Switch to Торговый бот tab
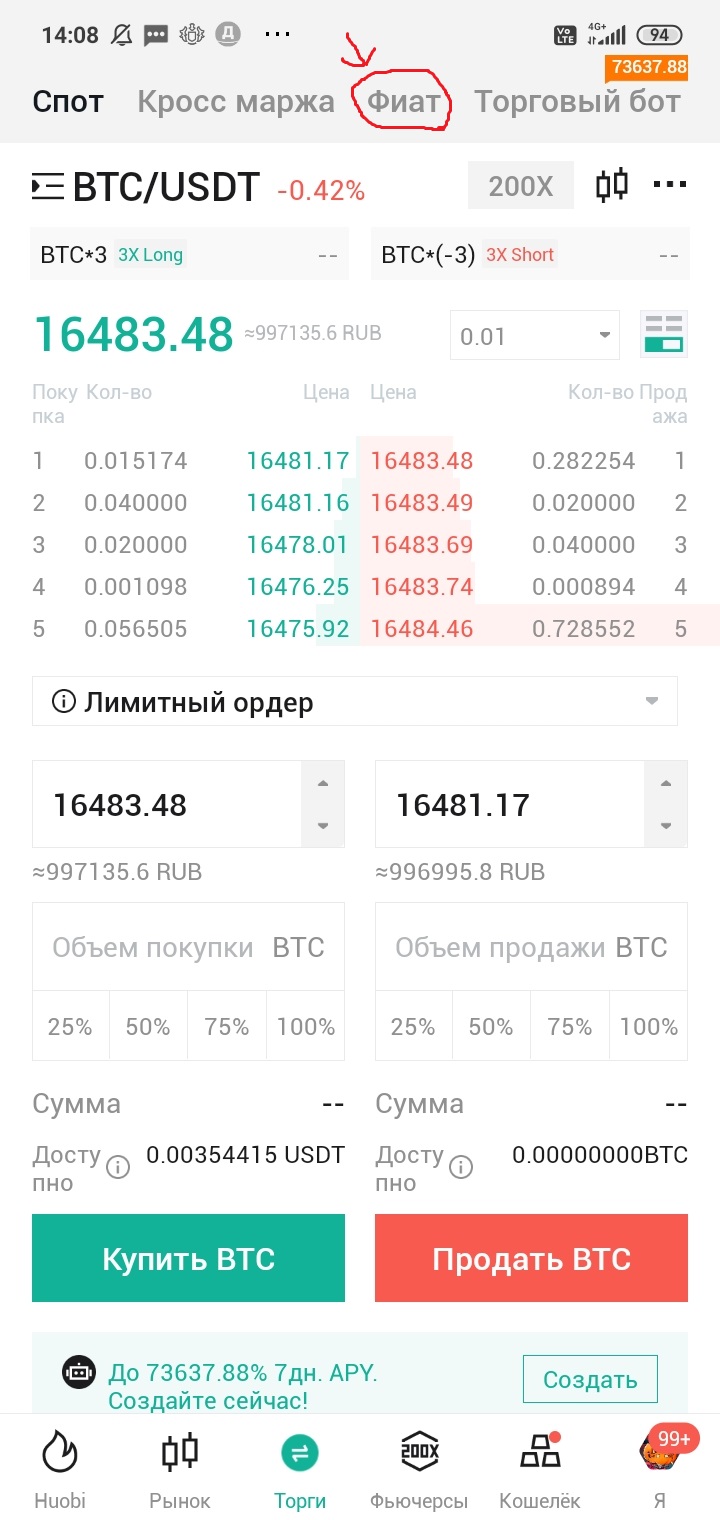Image resolution: width=720 pixels, height=1520 pixels. [577, 101]
